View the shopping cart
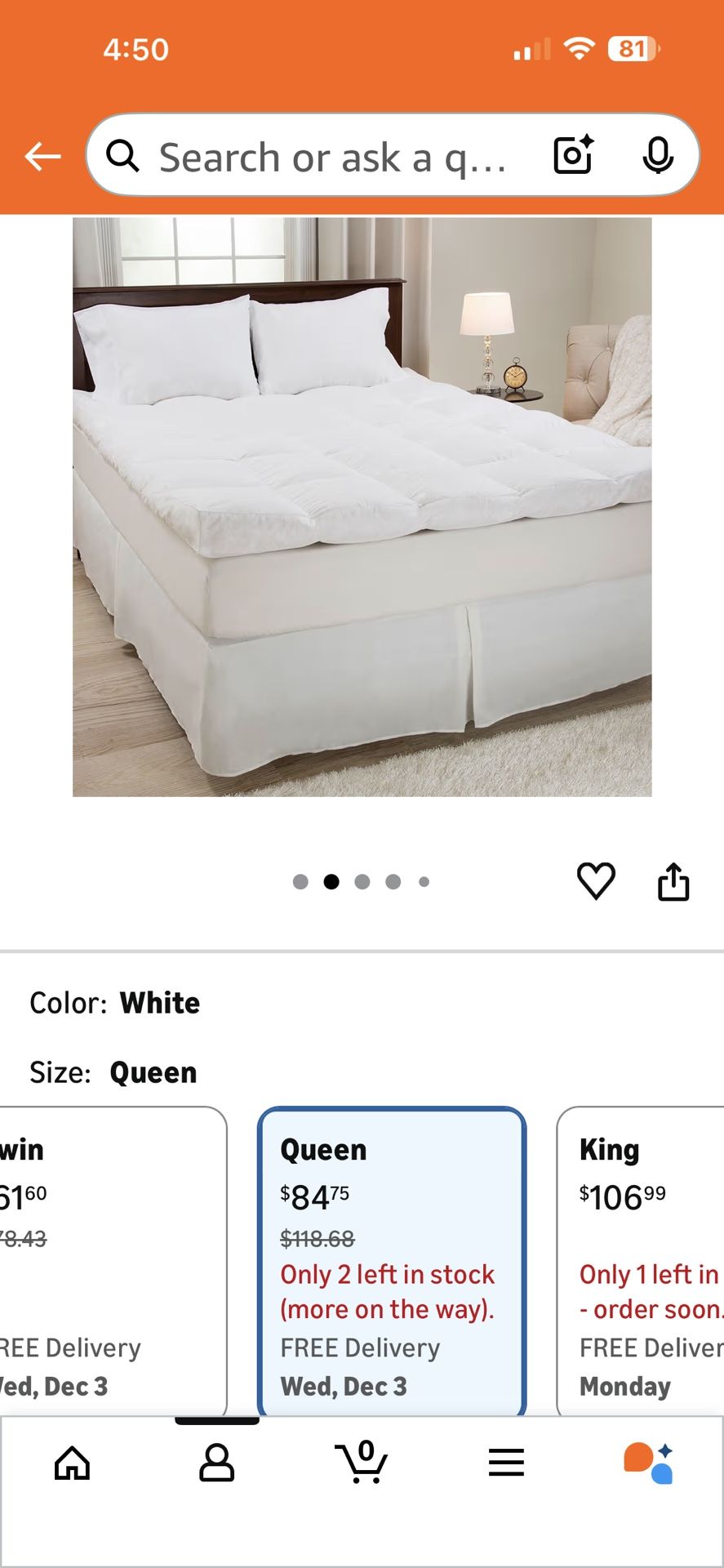The width and height of the screenshot is (724, 1568). click(x=361, y=1463)
